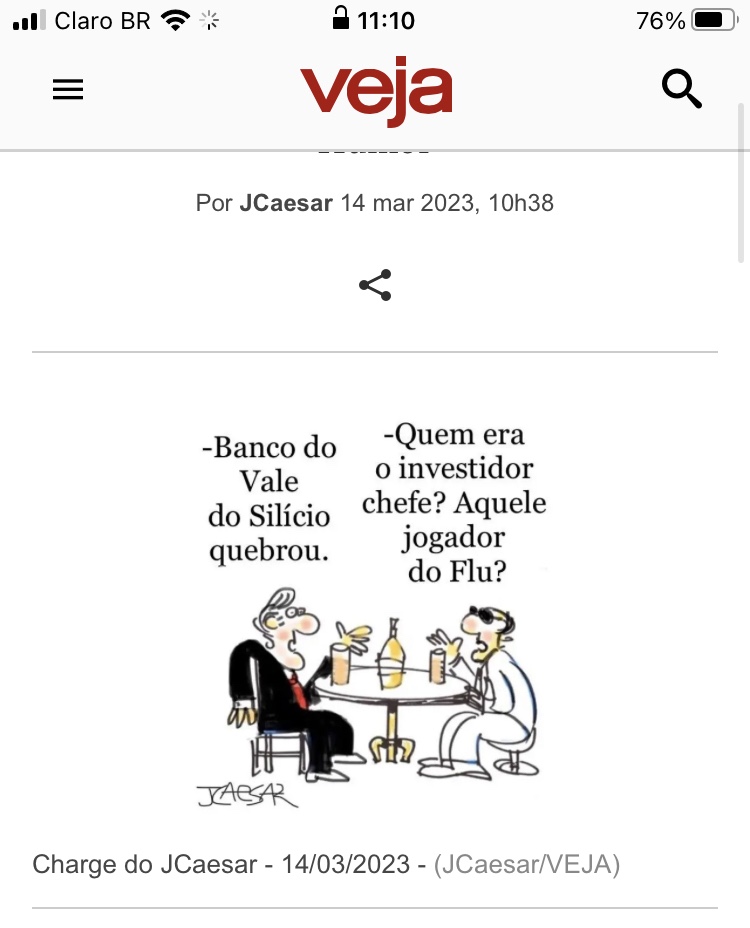Open the search magnifier
Viewport: 750px width, 928px height.
[682, 90]
